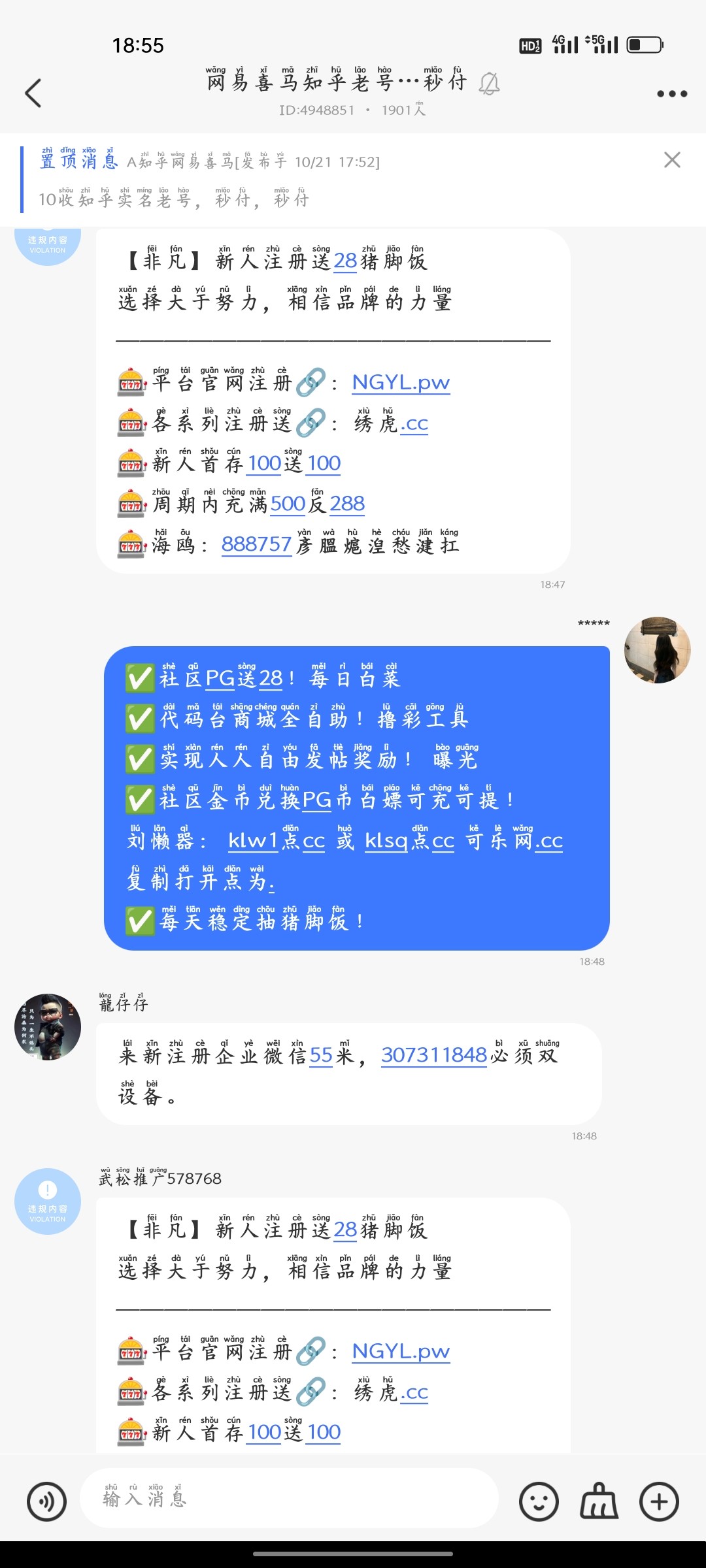Tap the 置顶消息 pinned banner to expand
Screen dimensions: 706x1568
click(327, 180)
